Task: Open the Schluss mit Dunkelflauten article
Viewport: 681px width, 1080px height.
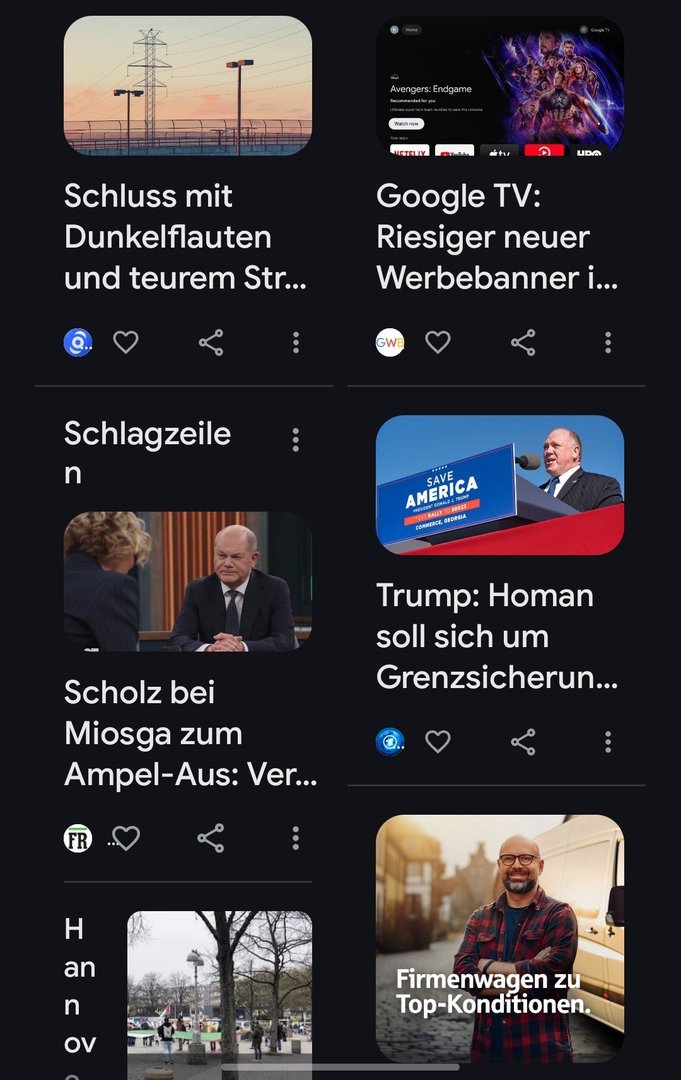Action: point(186,236)
